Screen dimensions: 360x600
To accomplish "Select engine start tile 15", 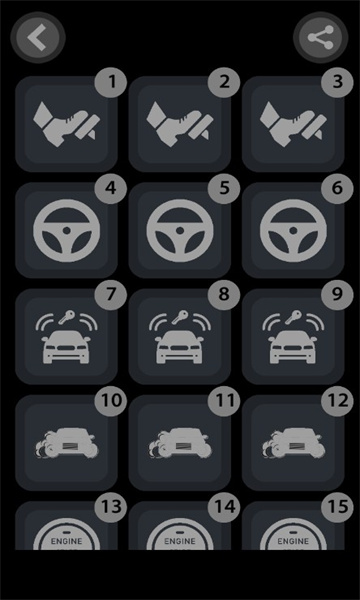I will [x=293, y=526].
